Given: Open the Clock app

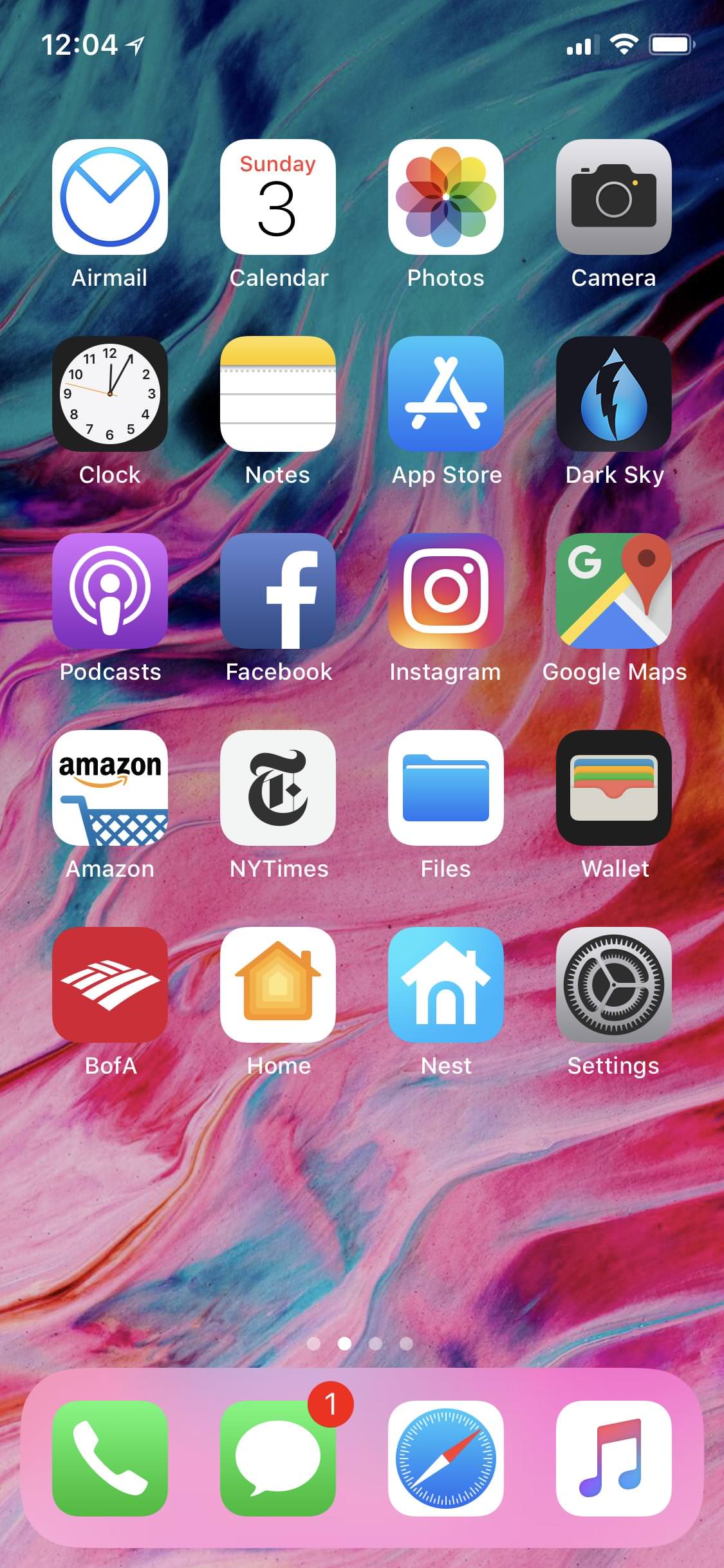Looking at the screenshot, I should (110, 394).
